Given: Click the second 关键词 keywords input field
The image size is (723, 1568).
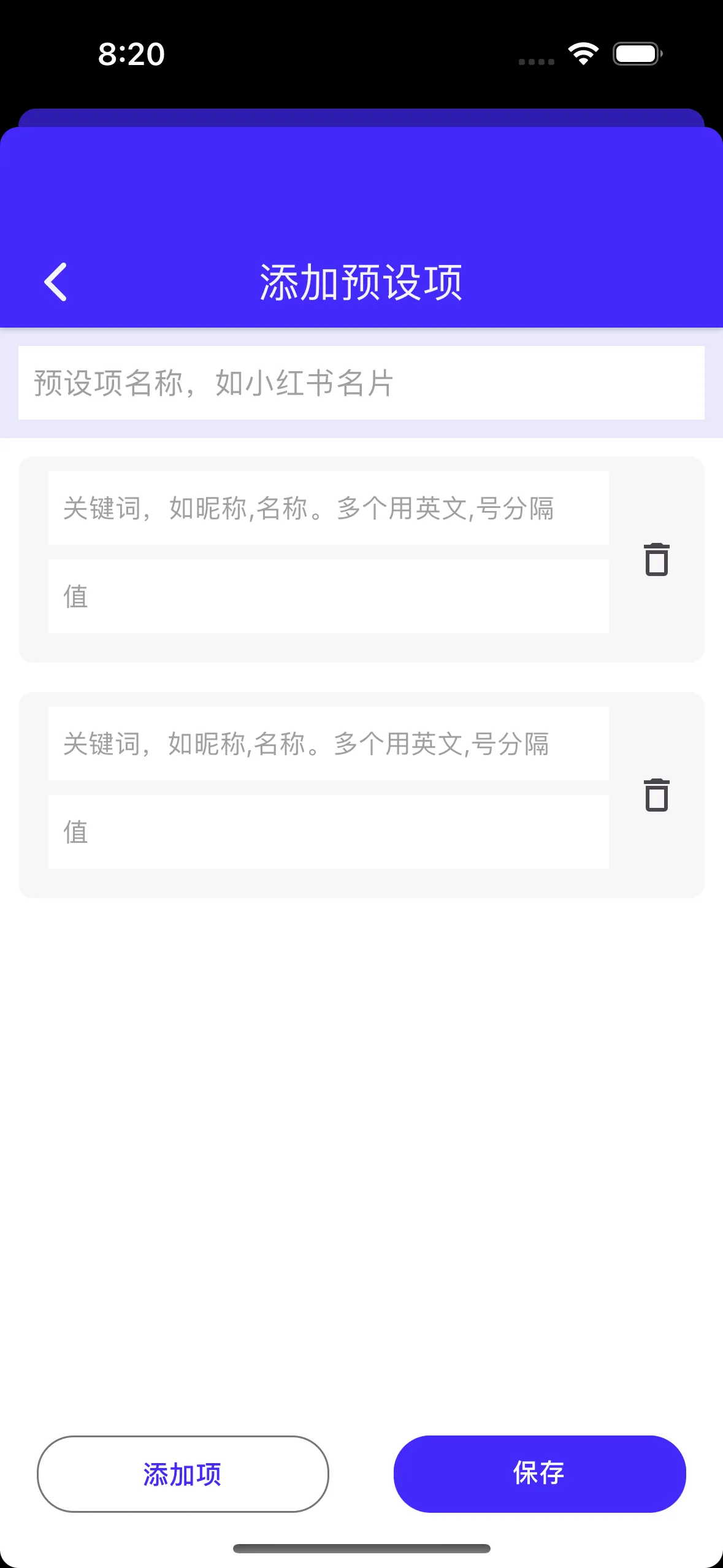Looking at the screenshot, I should click(328, 744).
